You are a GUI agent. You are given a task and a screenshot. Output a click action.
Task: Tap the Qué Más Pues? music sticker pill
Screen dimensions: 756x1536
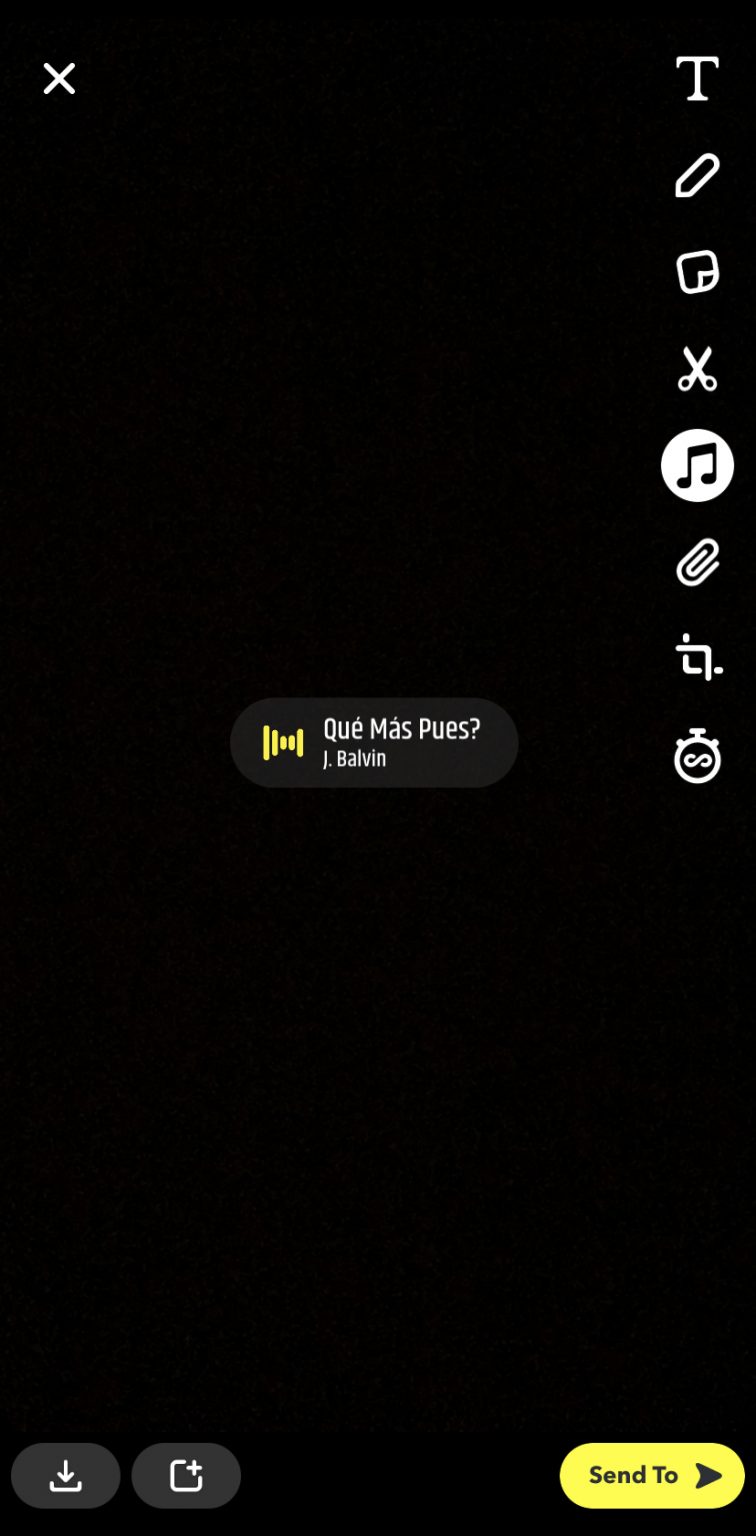(x=374, y=742)
